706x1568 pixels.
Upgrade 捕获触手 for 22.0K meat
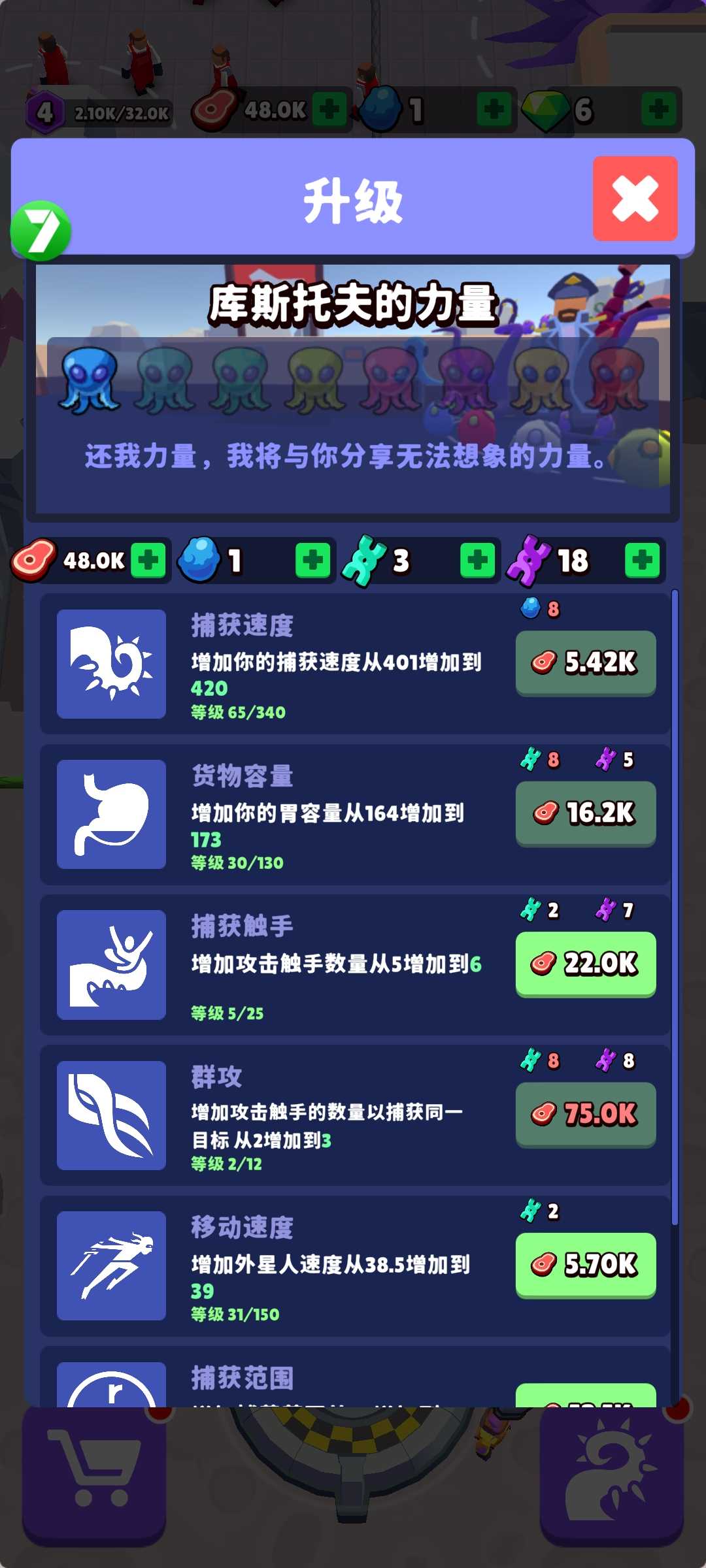point(585,963)
